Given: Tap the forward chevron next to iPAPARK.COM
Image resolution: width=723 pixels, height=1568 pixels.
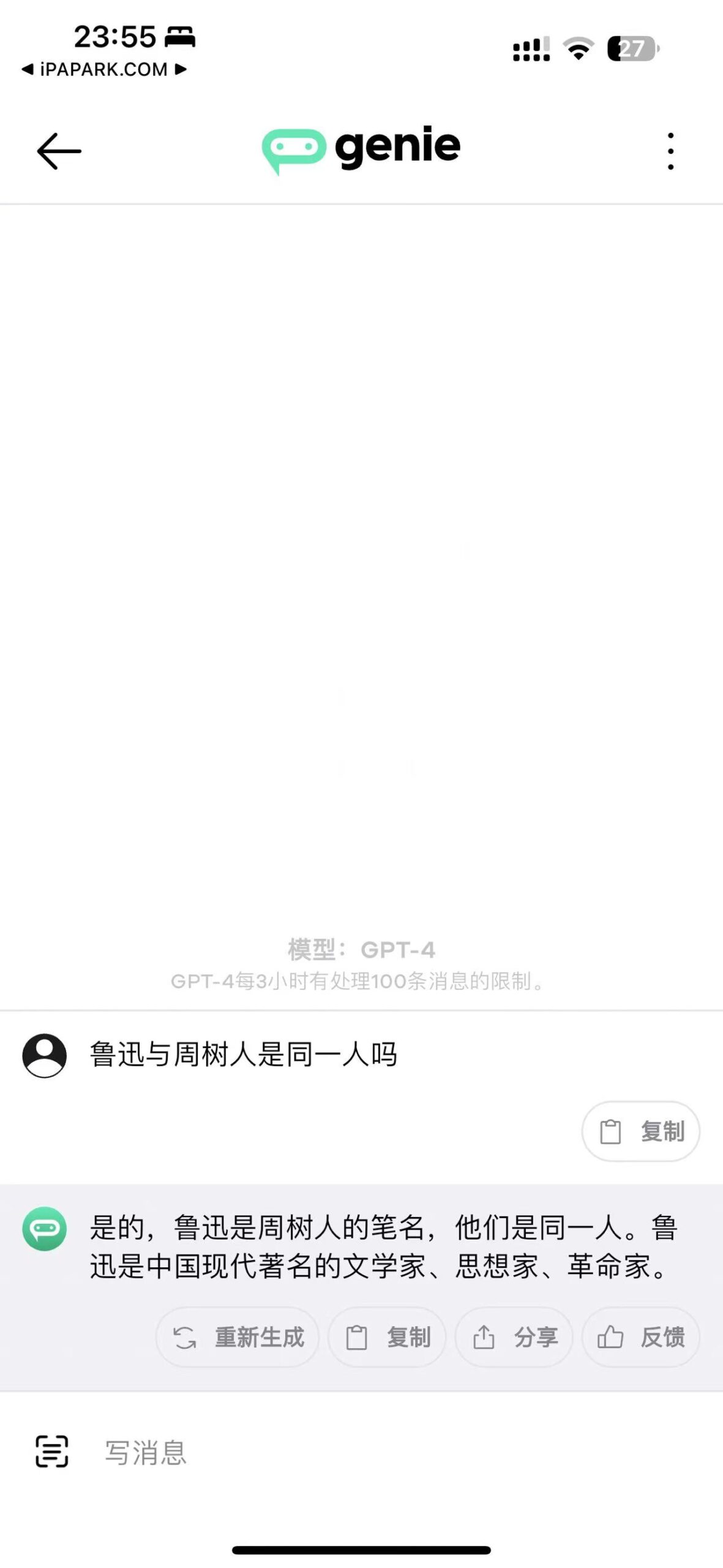Looking at the screenshot, I should click(x=180, y=70).
